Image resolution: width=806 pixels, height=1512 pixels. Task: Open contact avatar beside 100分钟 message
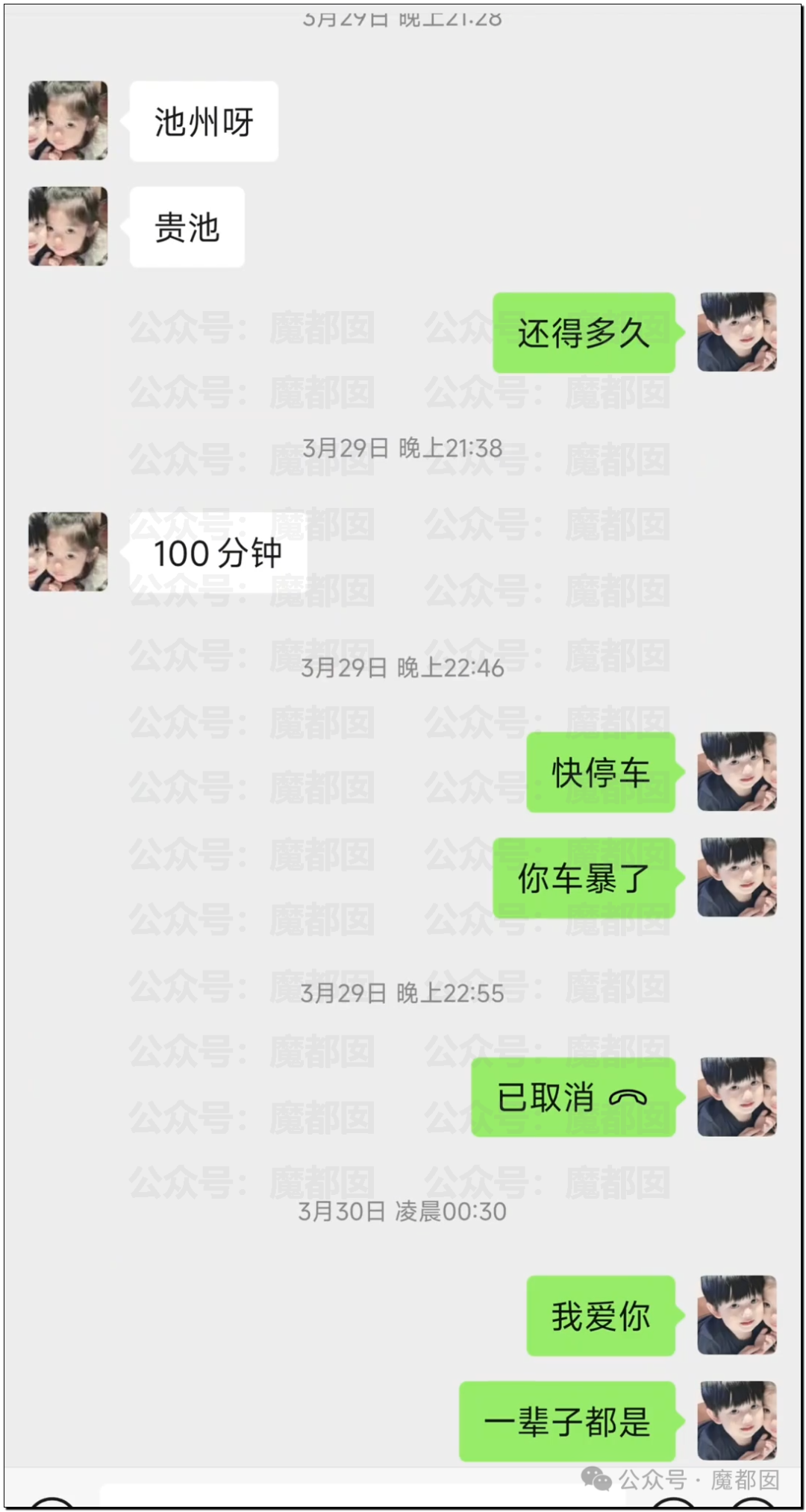(x=68, y=551)
